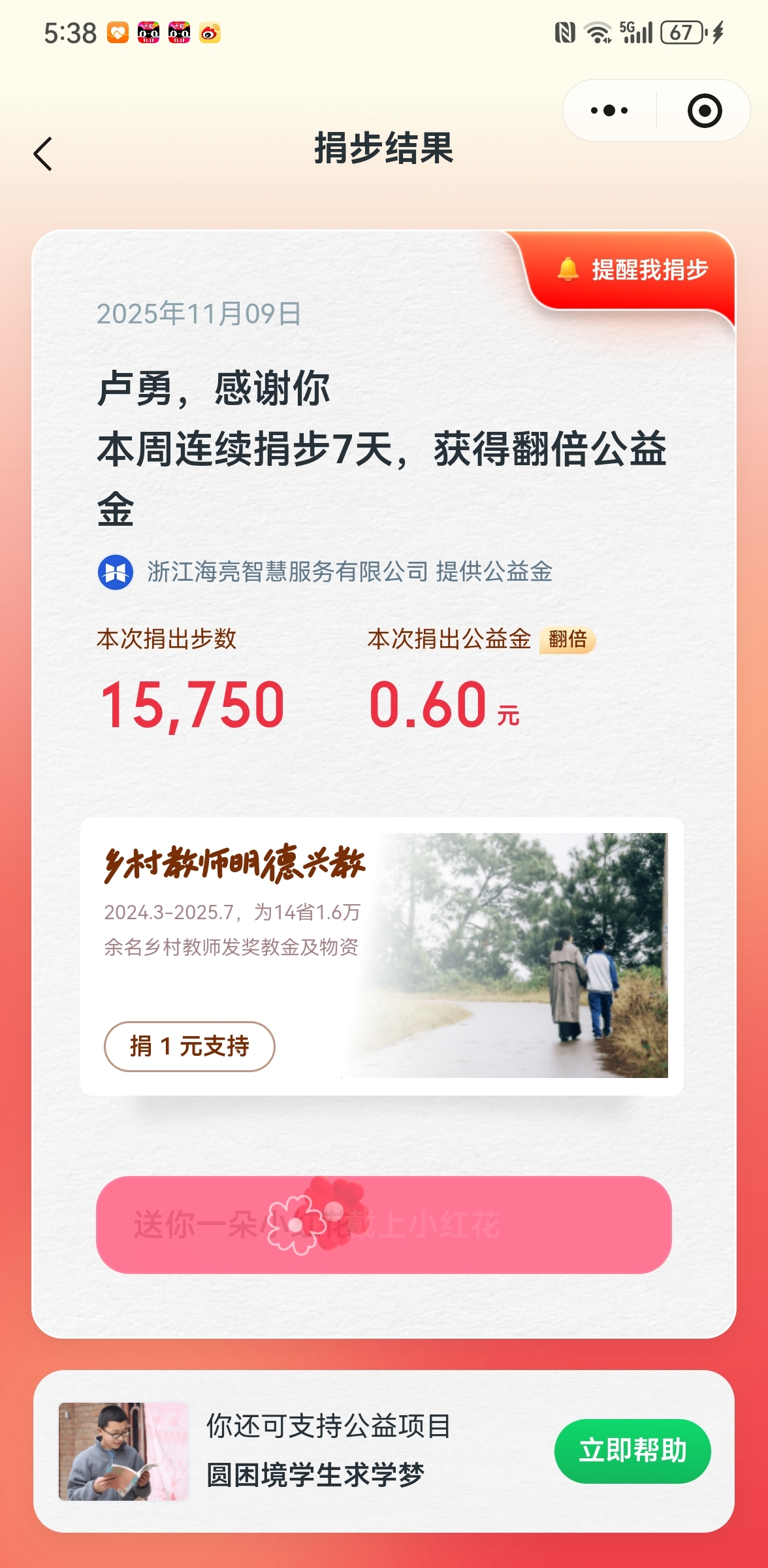Close the mini program with the circle button
This screenshot has height=1568, width=768.
click(x=704, y=110)
